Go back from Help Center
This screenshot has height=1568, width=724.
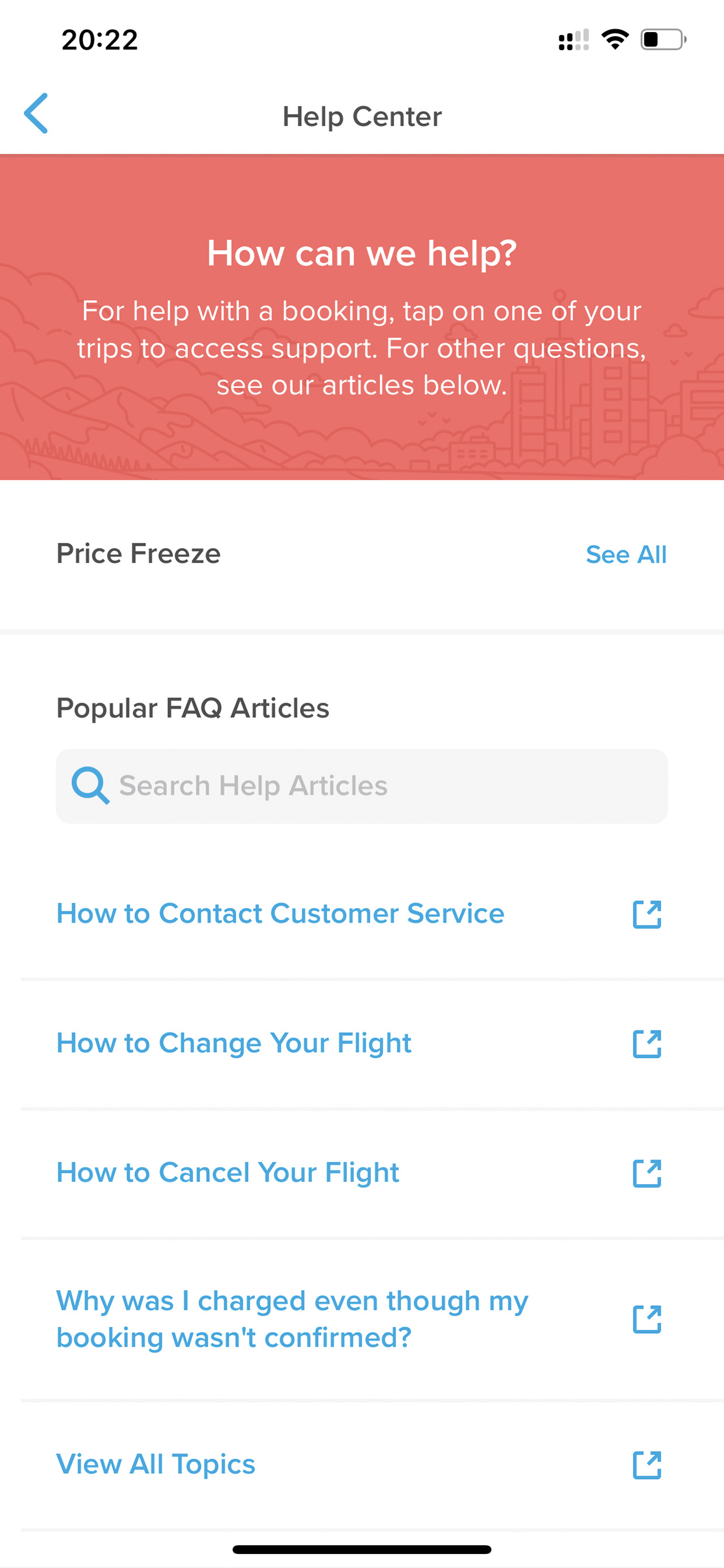click(36, 113)
